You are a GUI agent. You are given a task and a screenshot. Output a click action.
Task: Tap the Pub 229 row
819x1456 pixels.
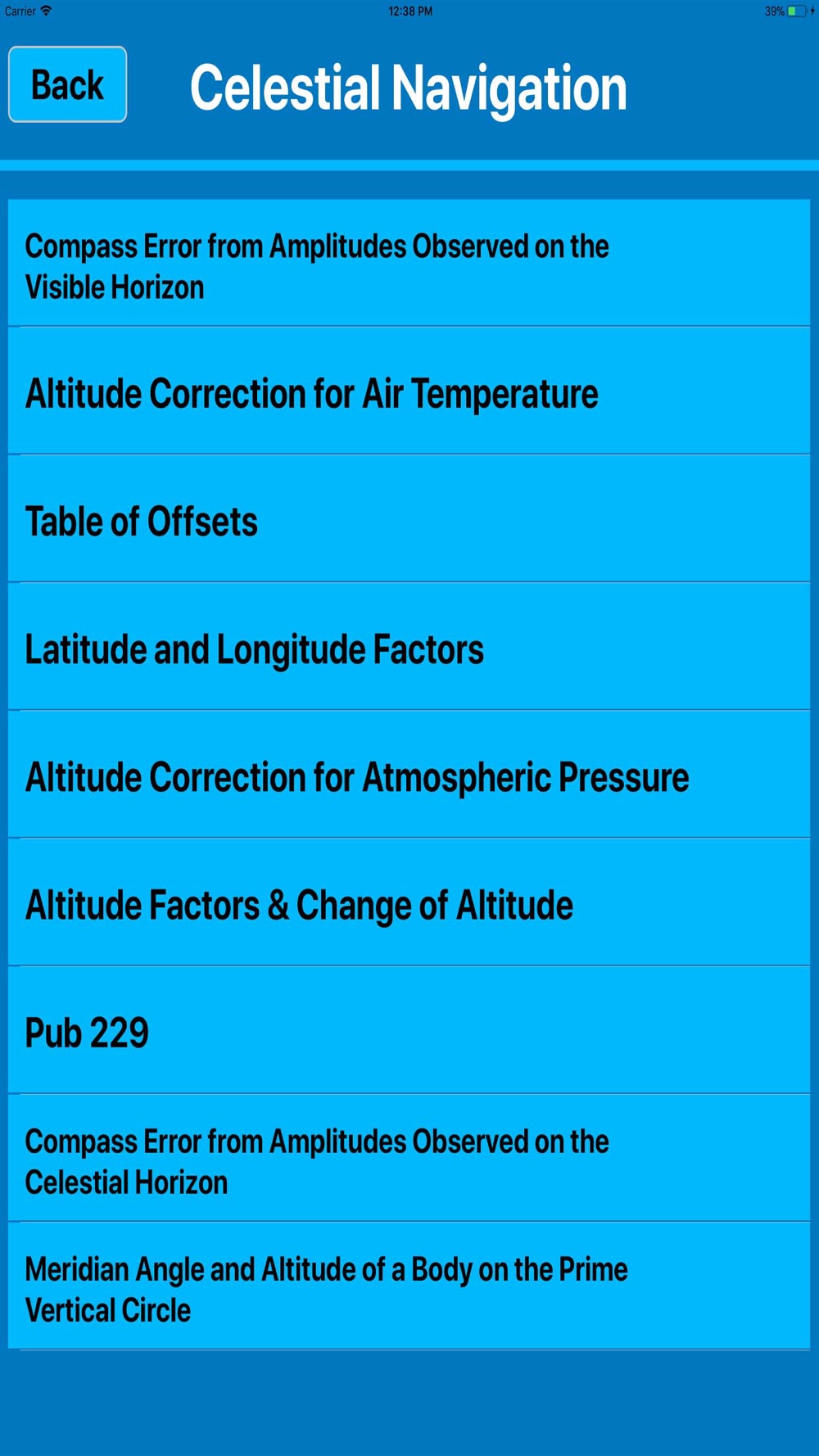click(409, 1030)
